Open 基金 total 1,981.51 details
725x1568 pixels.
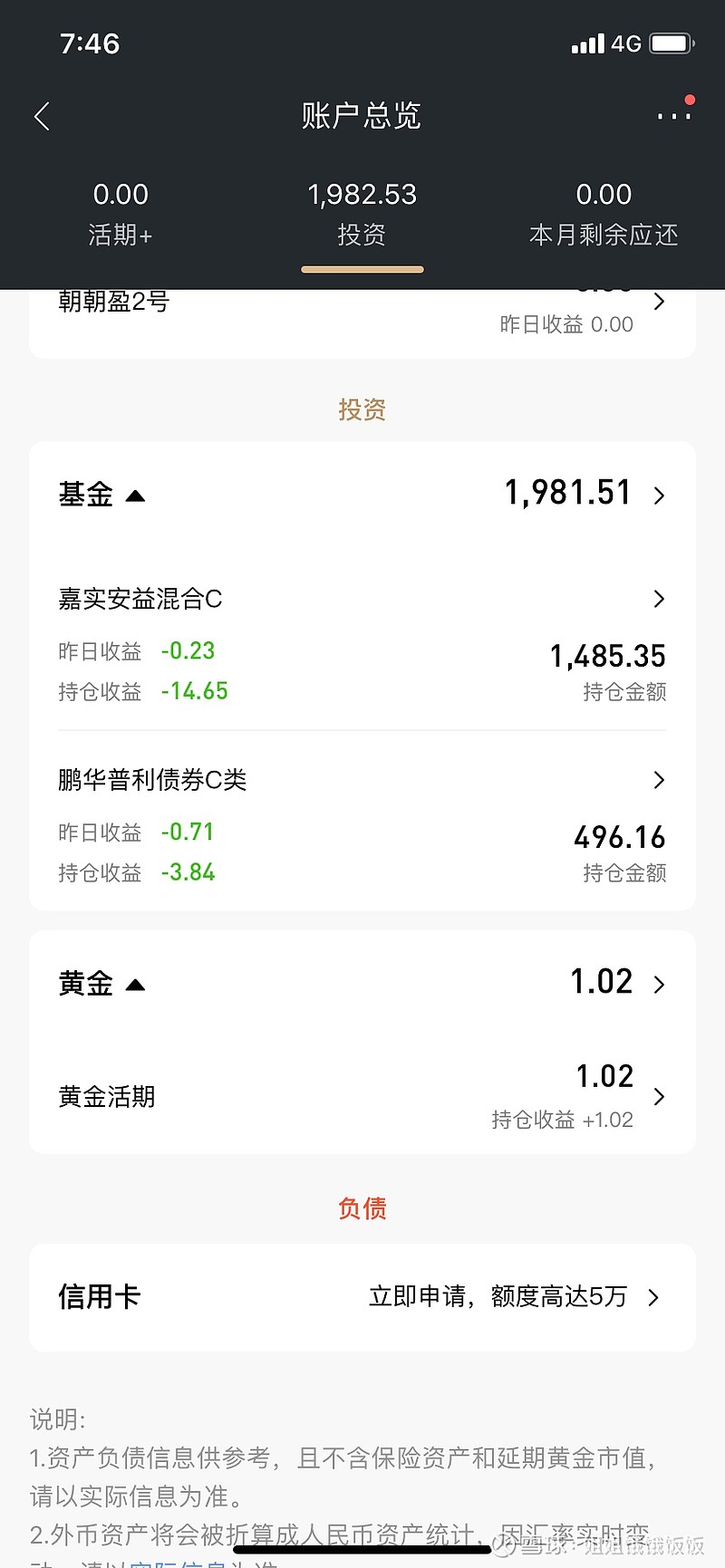(x=585, y=494)
